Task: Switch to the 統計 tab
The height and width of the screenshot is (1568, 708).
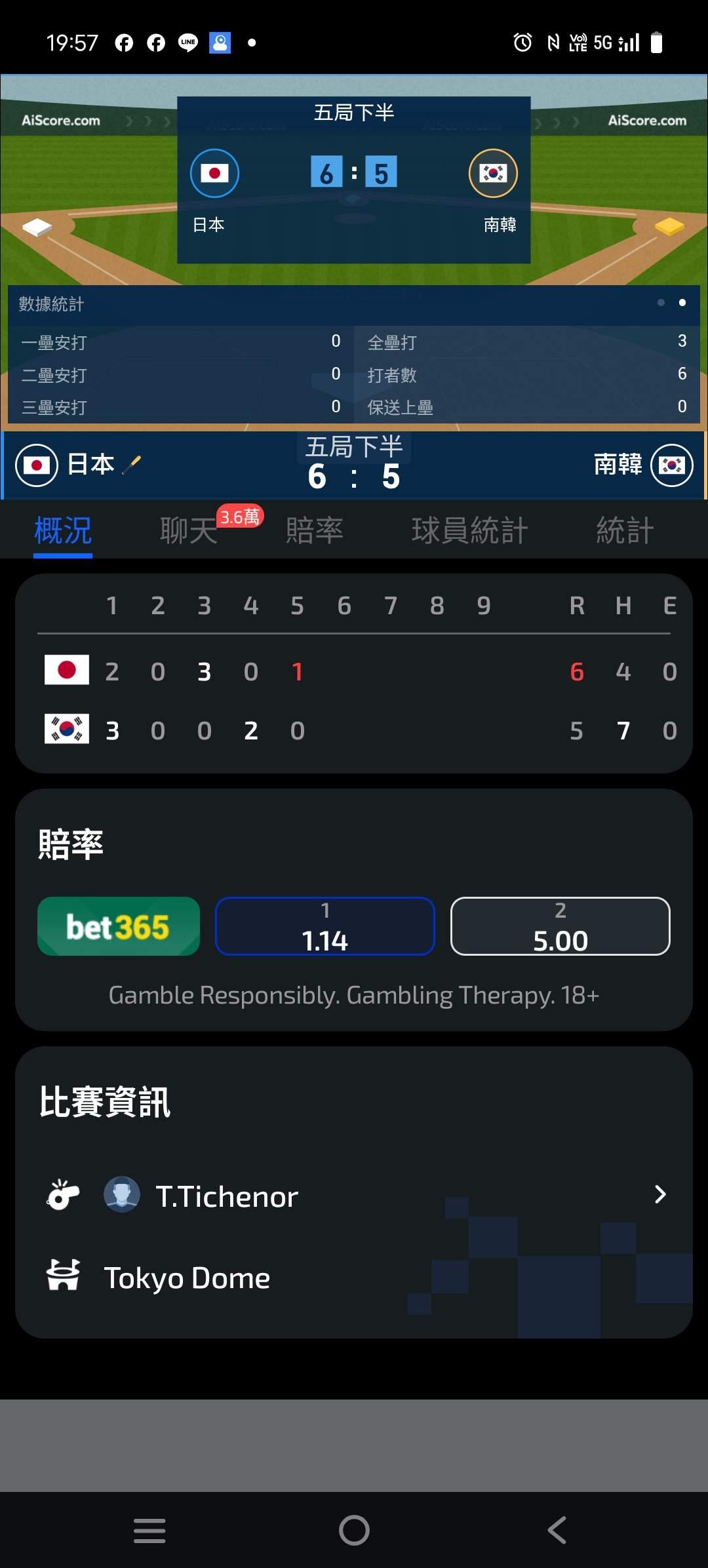Action: coord(625,530)
